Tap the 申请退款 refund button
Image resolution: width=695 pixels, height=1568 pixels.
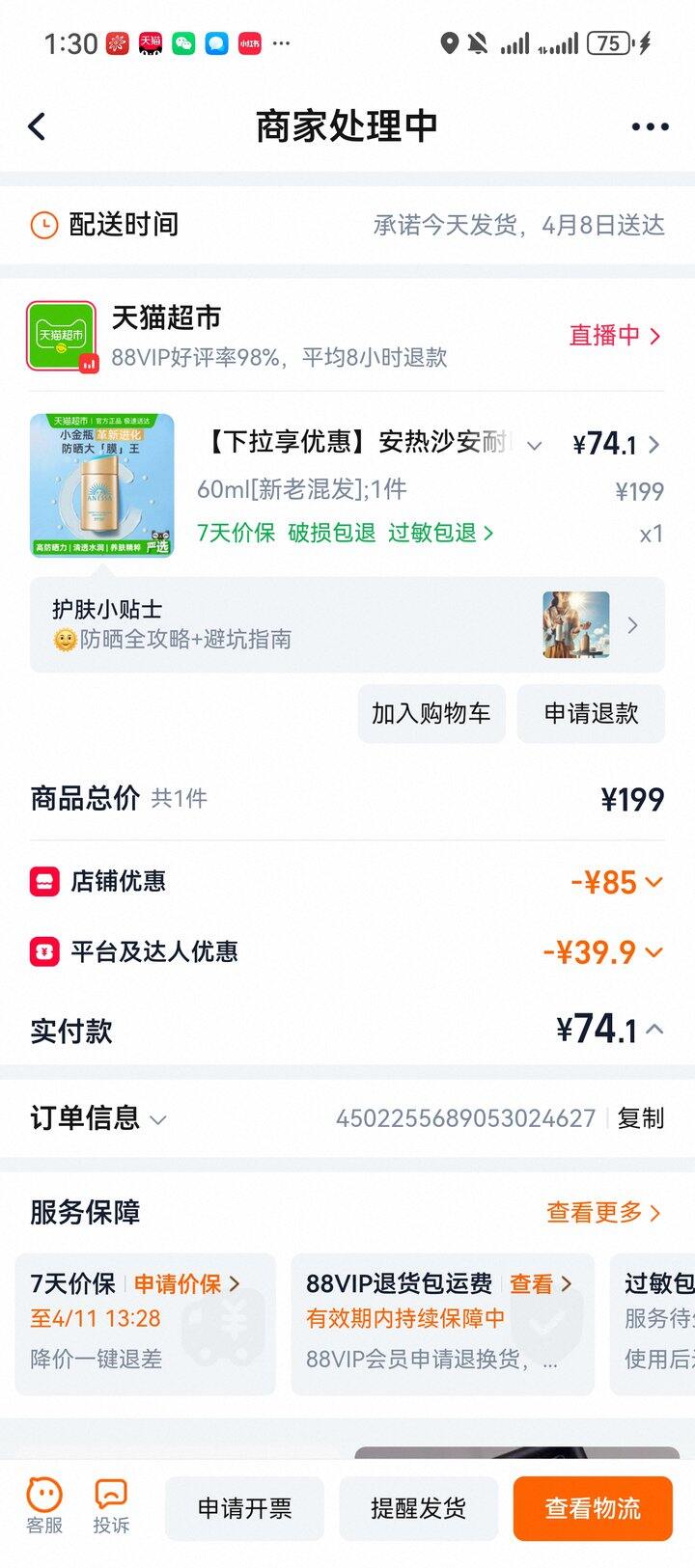point(591,713)
